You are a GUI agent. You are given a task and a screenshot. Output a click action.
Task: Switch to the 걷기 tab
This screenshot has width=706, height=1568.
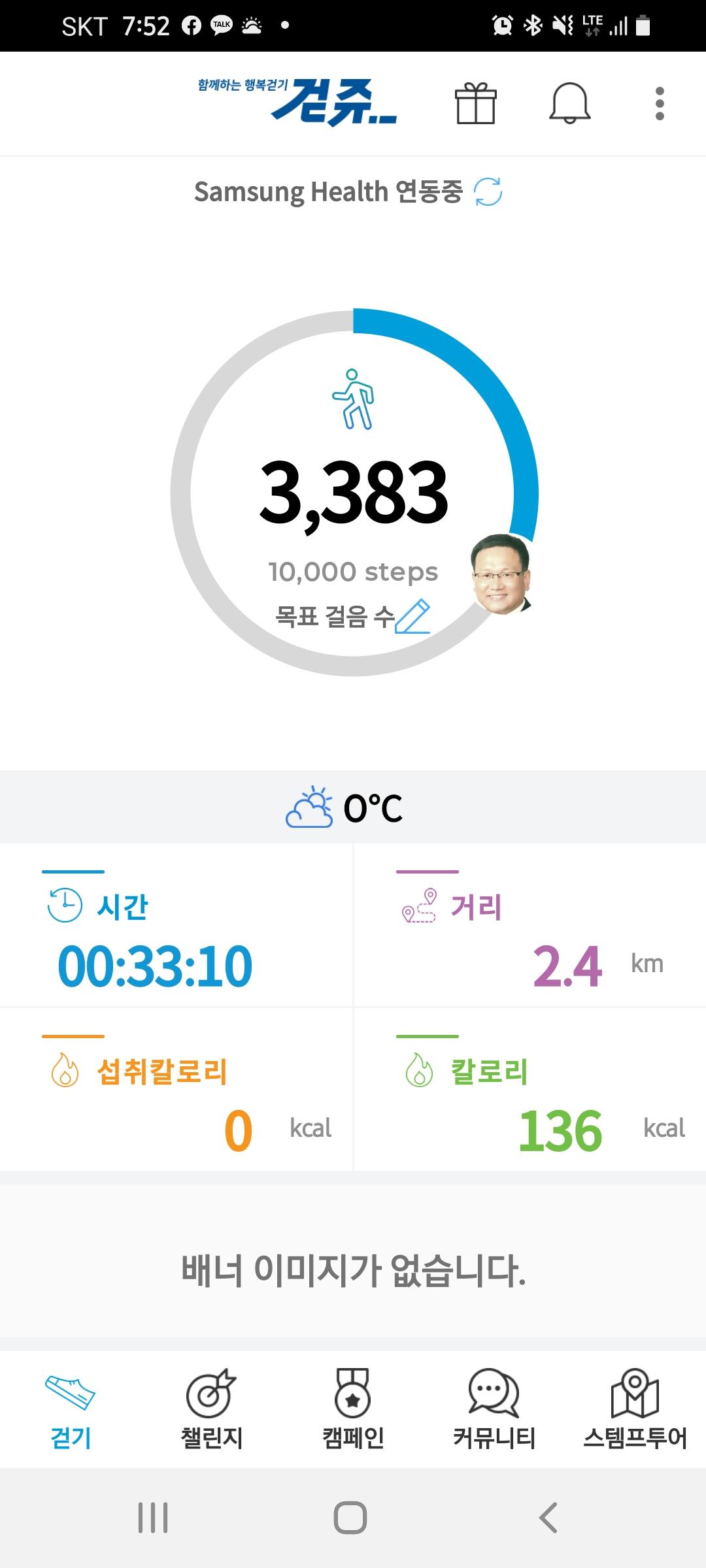tap(71, 1409)
